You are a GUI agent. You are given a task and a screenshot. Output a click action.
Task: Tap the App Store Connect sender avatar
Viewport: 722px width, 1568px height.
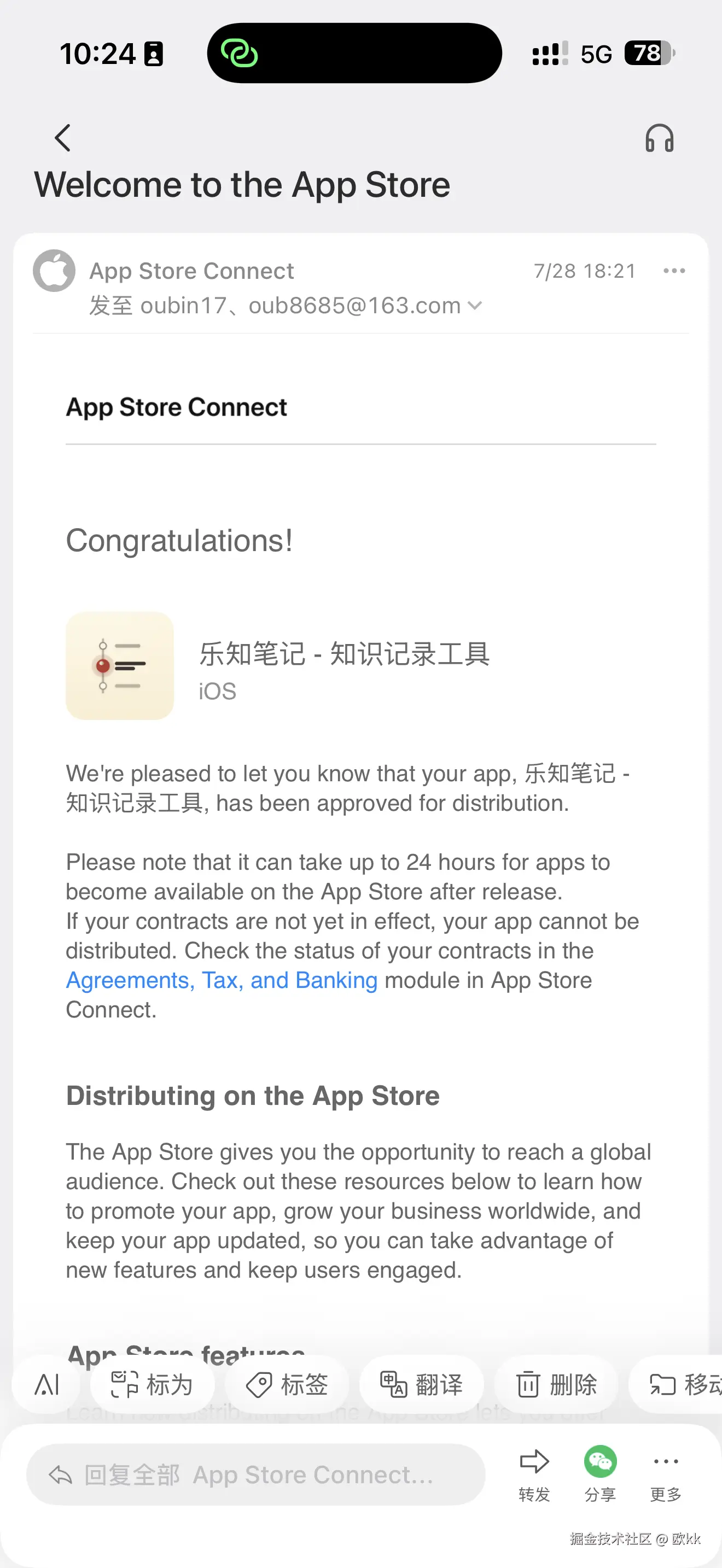point(54,271)
